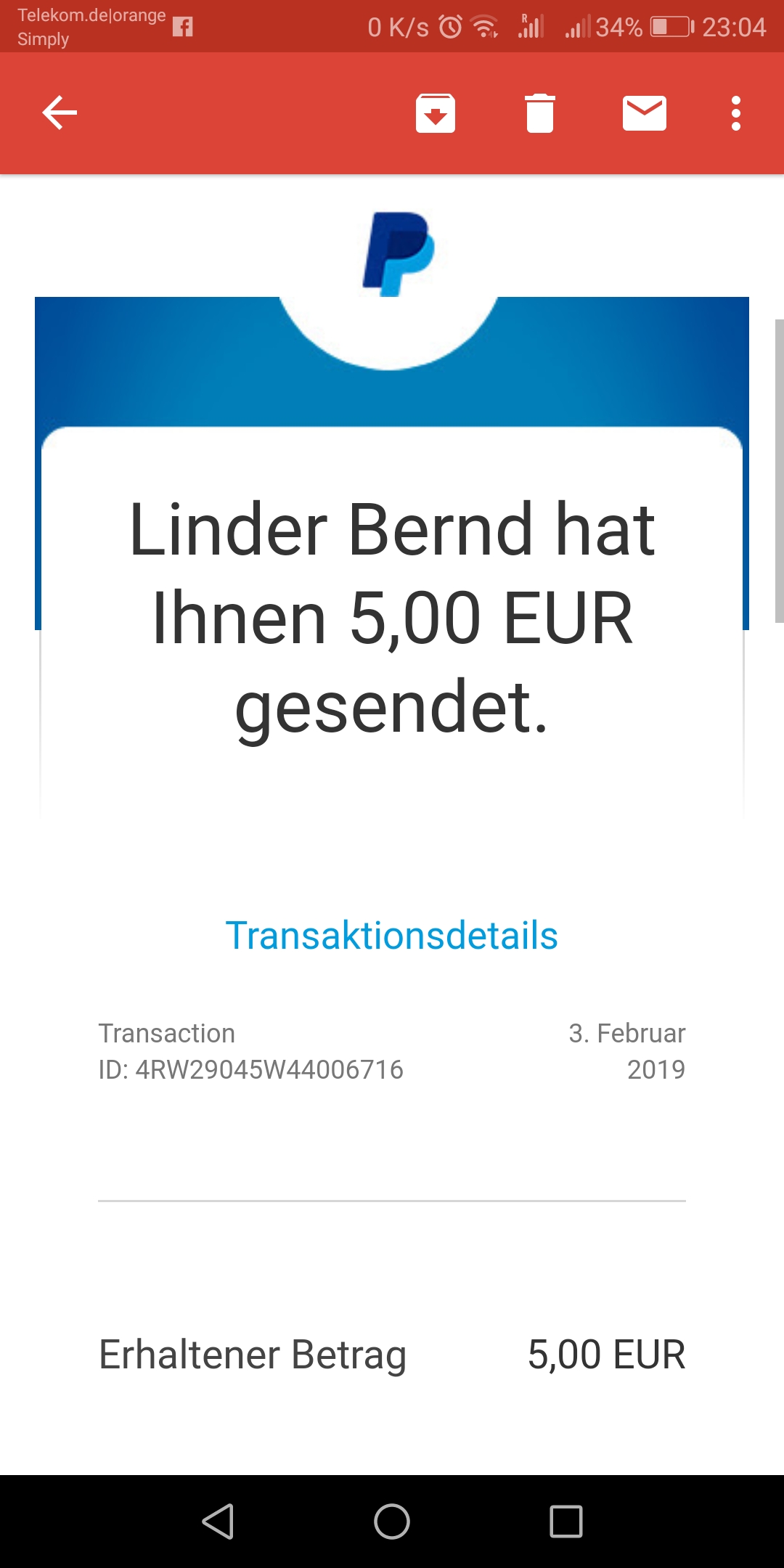Open the Transaktionsdetails link
784x1568 pixels.
tap(391, 936)
